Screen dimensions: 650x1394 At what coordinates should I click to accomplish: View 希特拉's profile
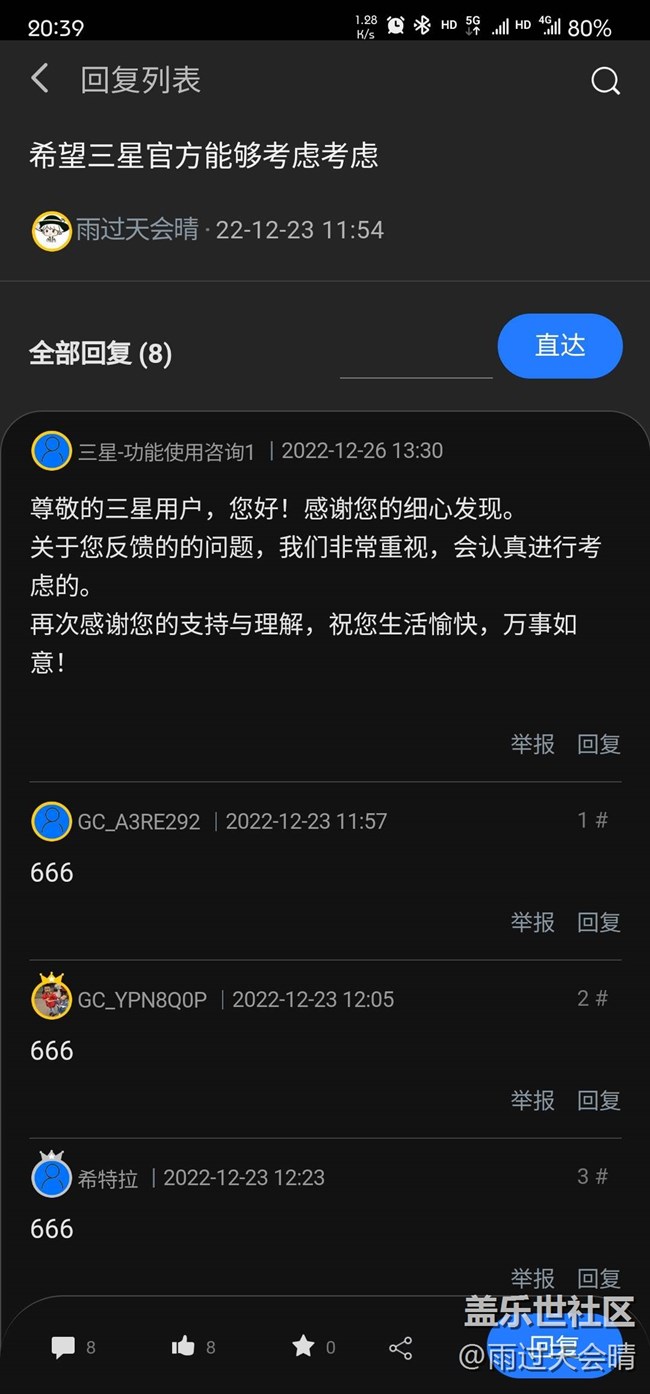point(51,1177)
